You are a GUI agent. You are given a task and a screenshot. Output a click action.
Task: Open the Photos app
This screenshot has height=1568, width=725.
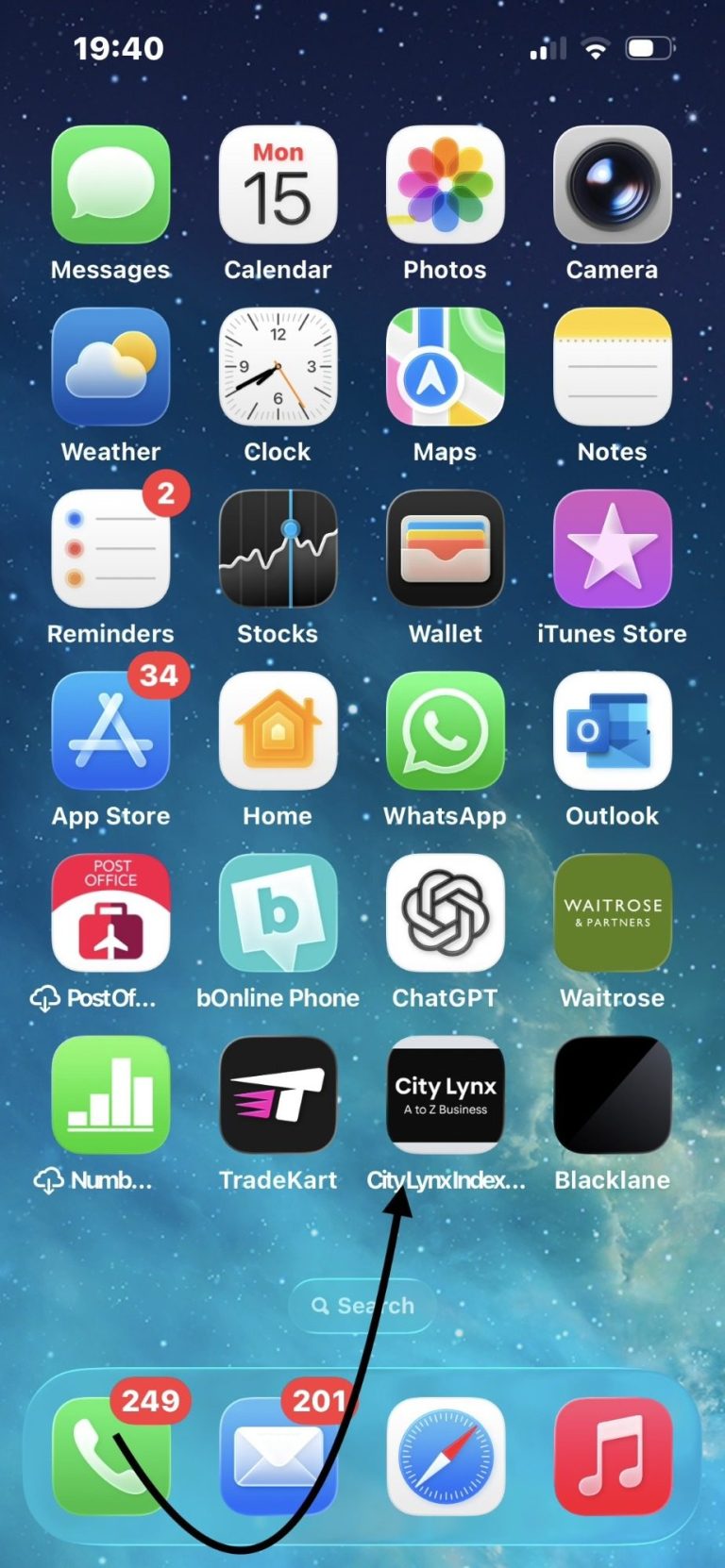point(445,185)
